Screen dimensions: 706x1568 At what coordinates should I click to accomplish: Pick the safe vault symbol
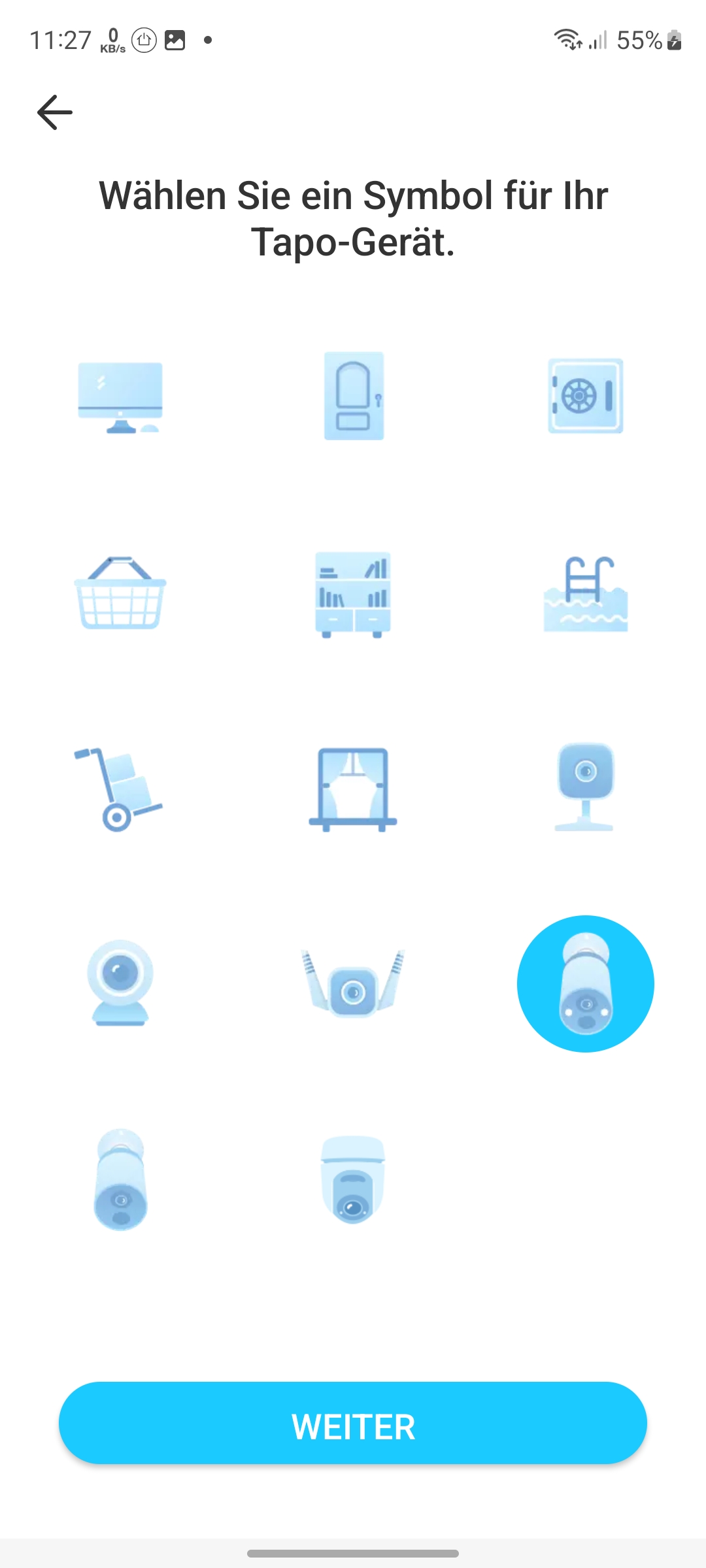click(x=585, y=396)
